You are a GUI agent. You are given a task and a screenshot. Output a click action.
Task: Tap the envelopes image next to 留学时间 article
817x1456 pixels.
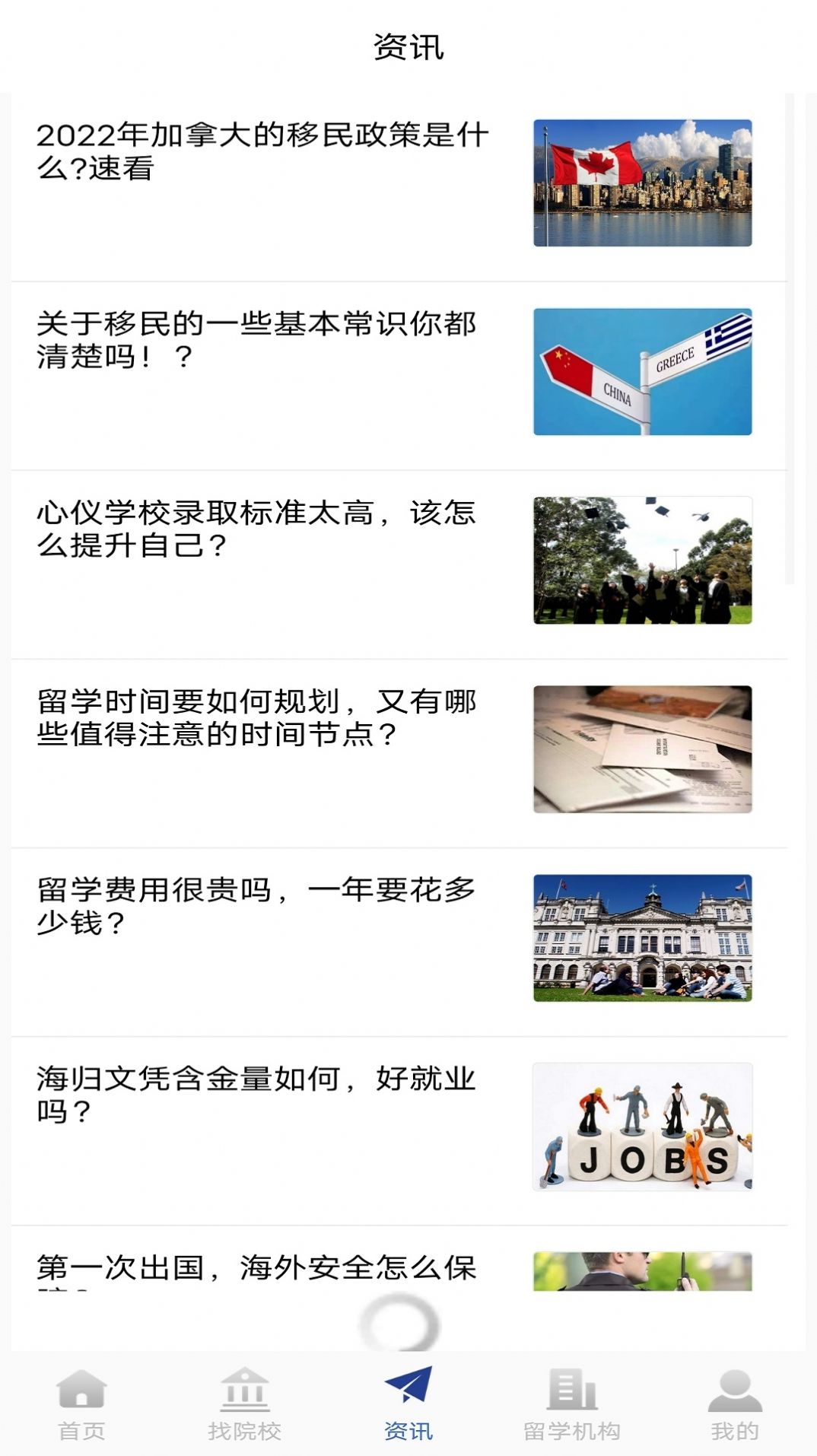(643, 750)
